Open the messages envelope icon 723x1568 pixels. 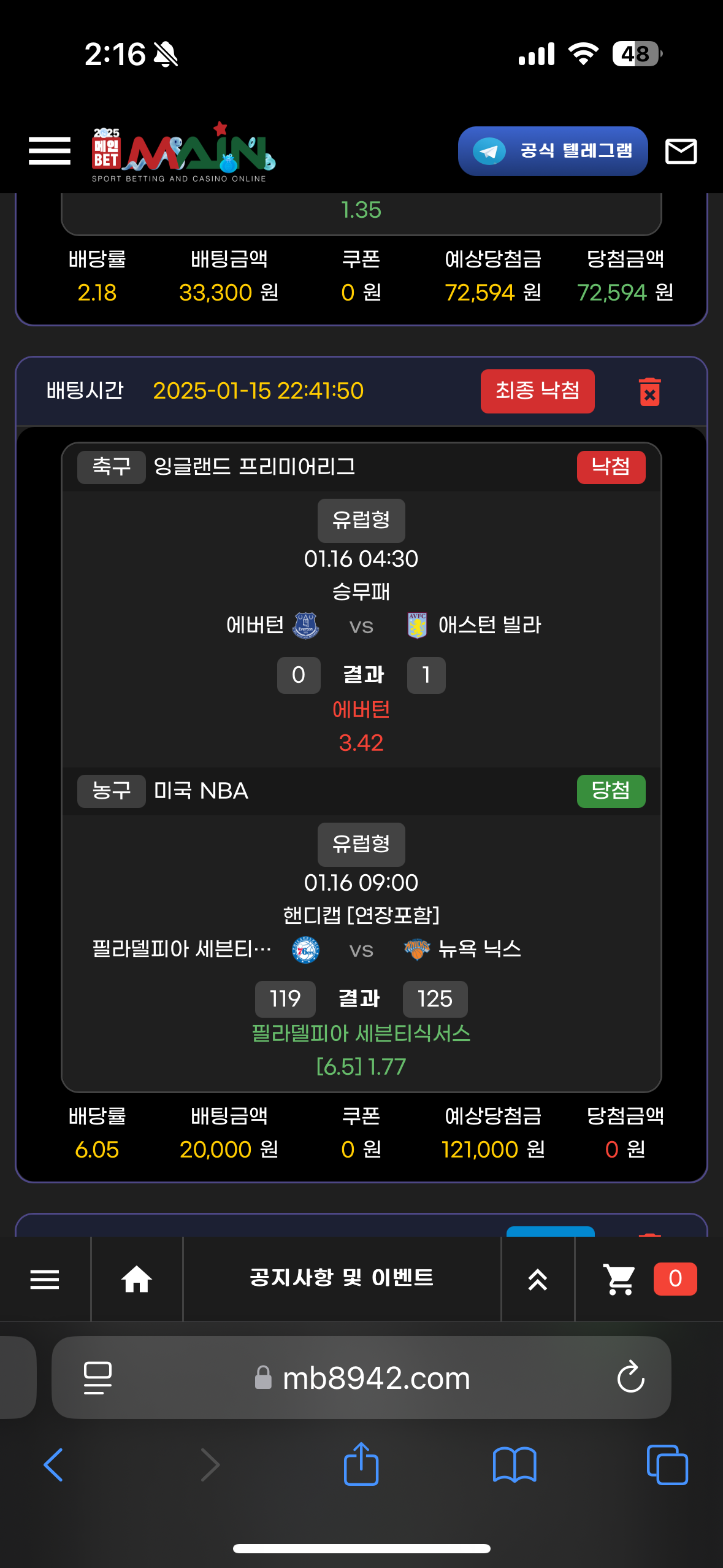point(681,151)
